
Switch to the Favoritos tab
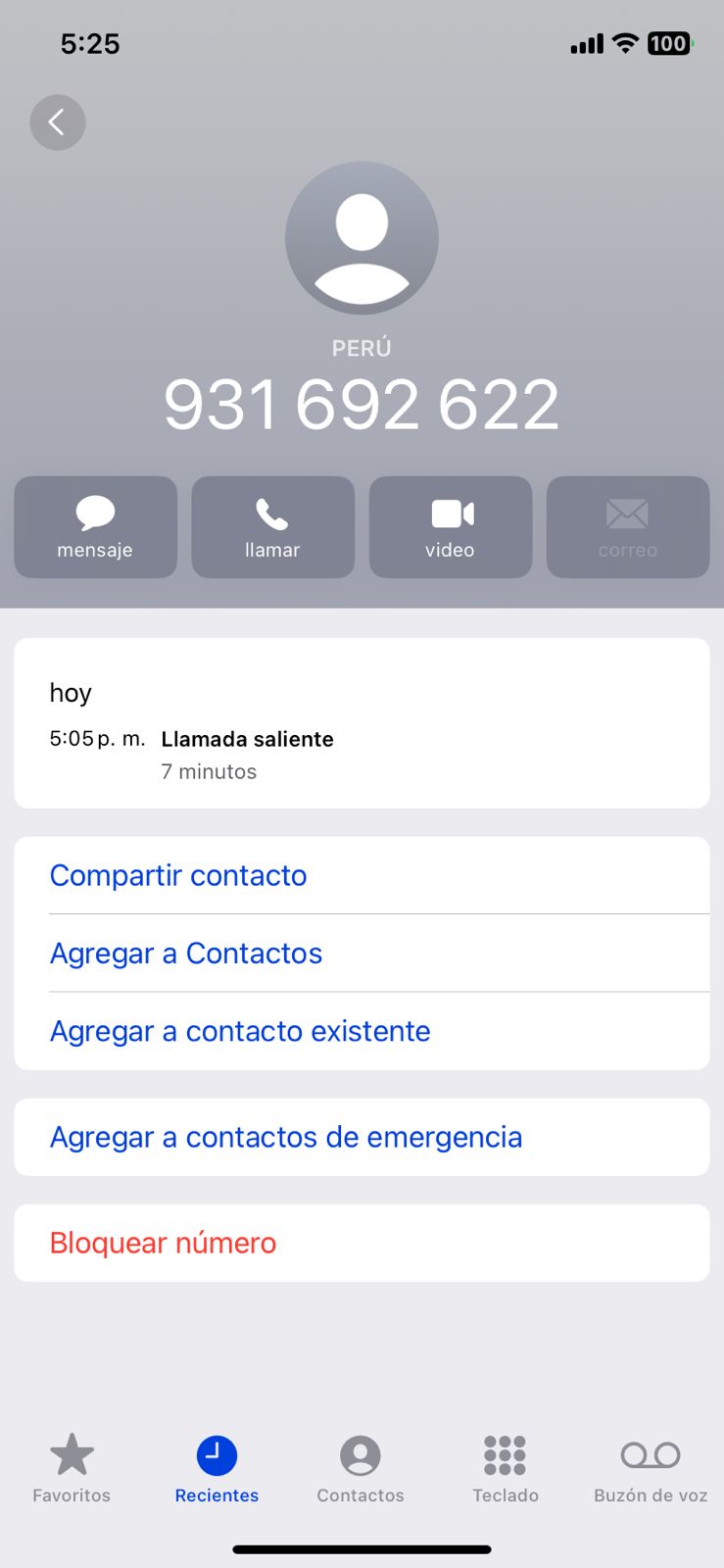[72, 1467]
